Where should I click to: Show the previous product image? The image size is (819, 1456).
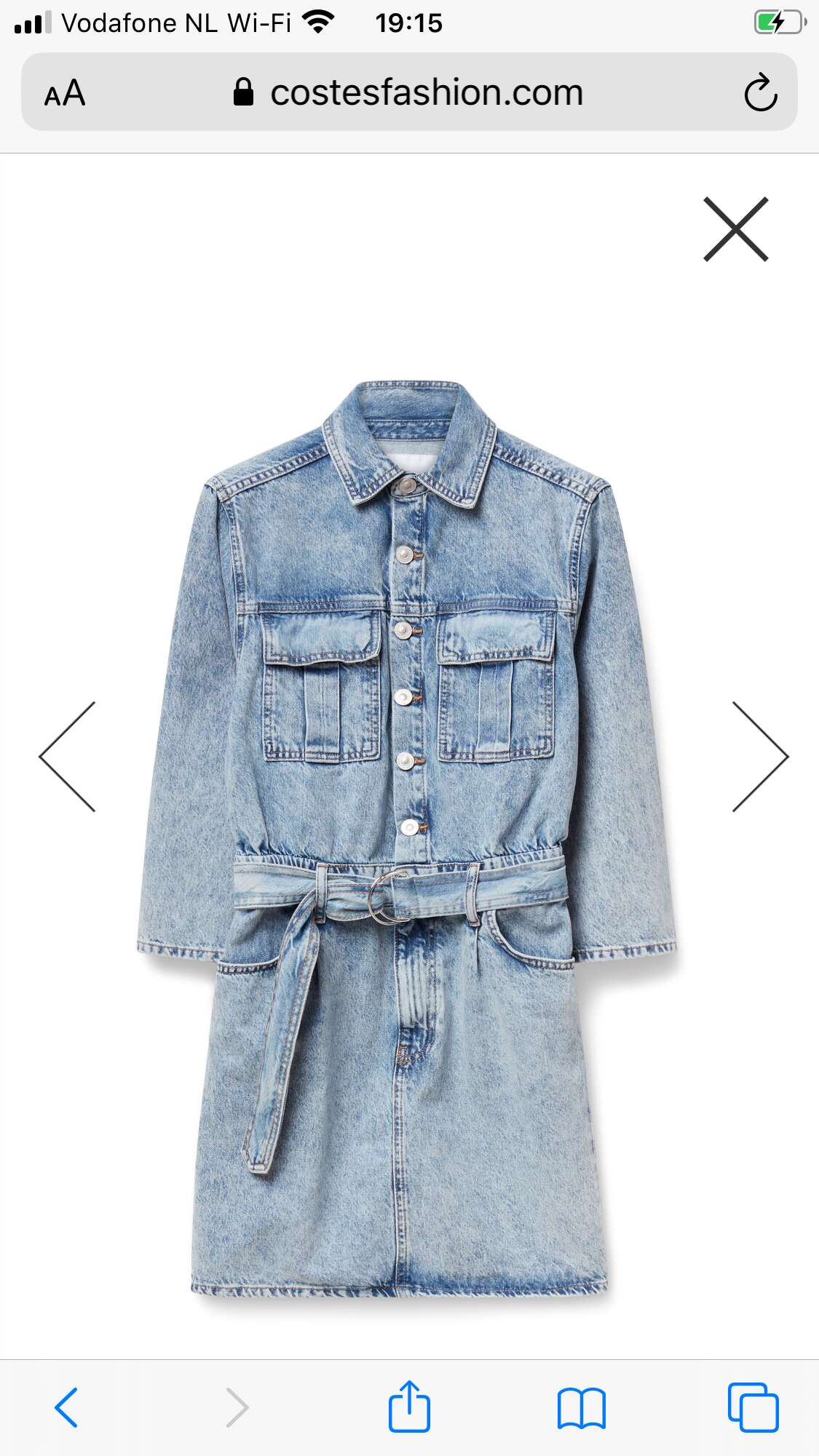[x=67, y=757]
